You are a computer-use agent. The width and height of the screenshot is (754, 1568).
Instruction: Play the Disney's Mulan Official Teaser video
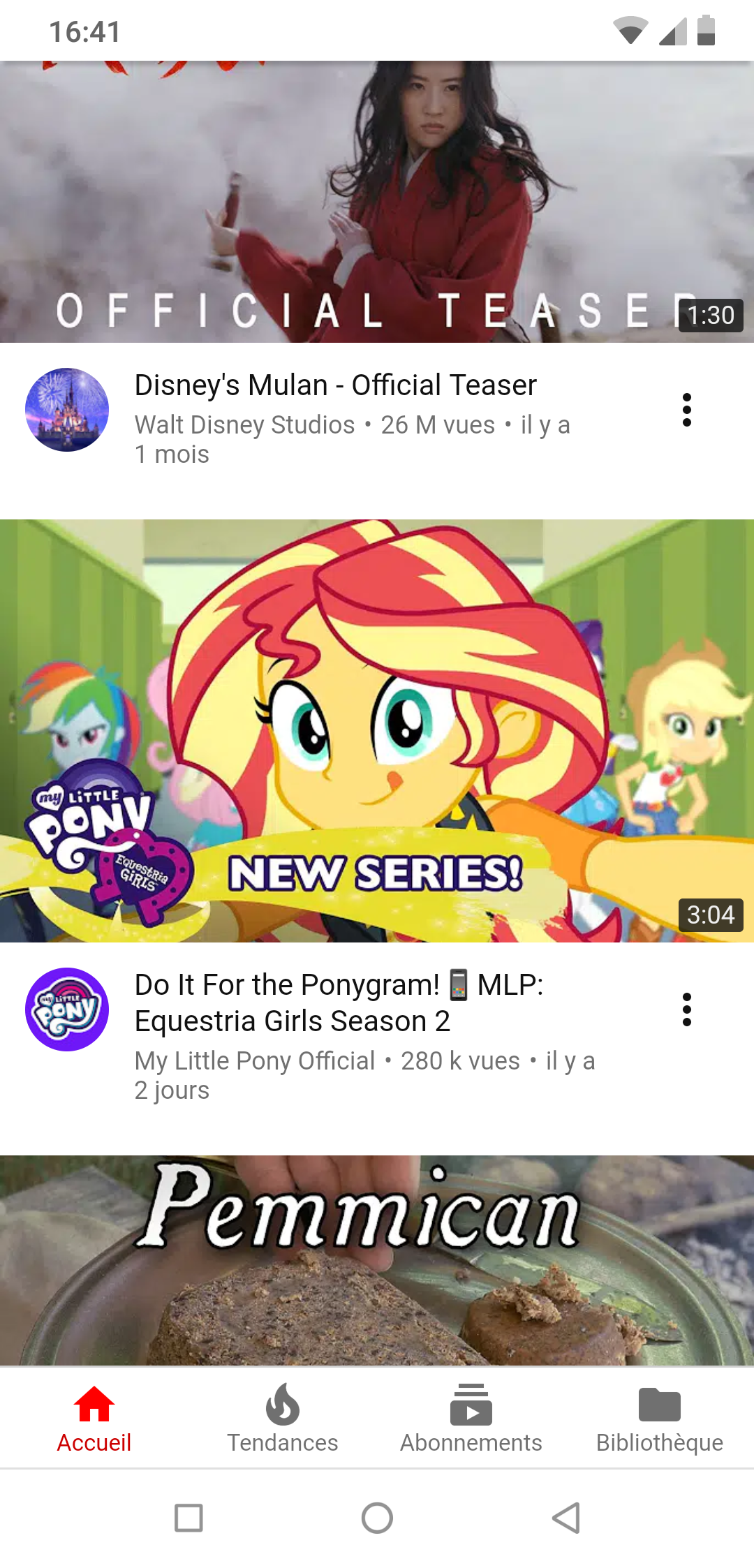[x=377, y=202]
